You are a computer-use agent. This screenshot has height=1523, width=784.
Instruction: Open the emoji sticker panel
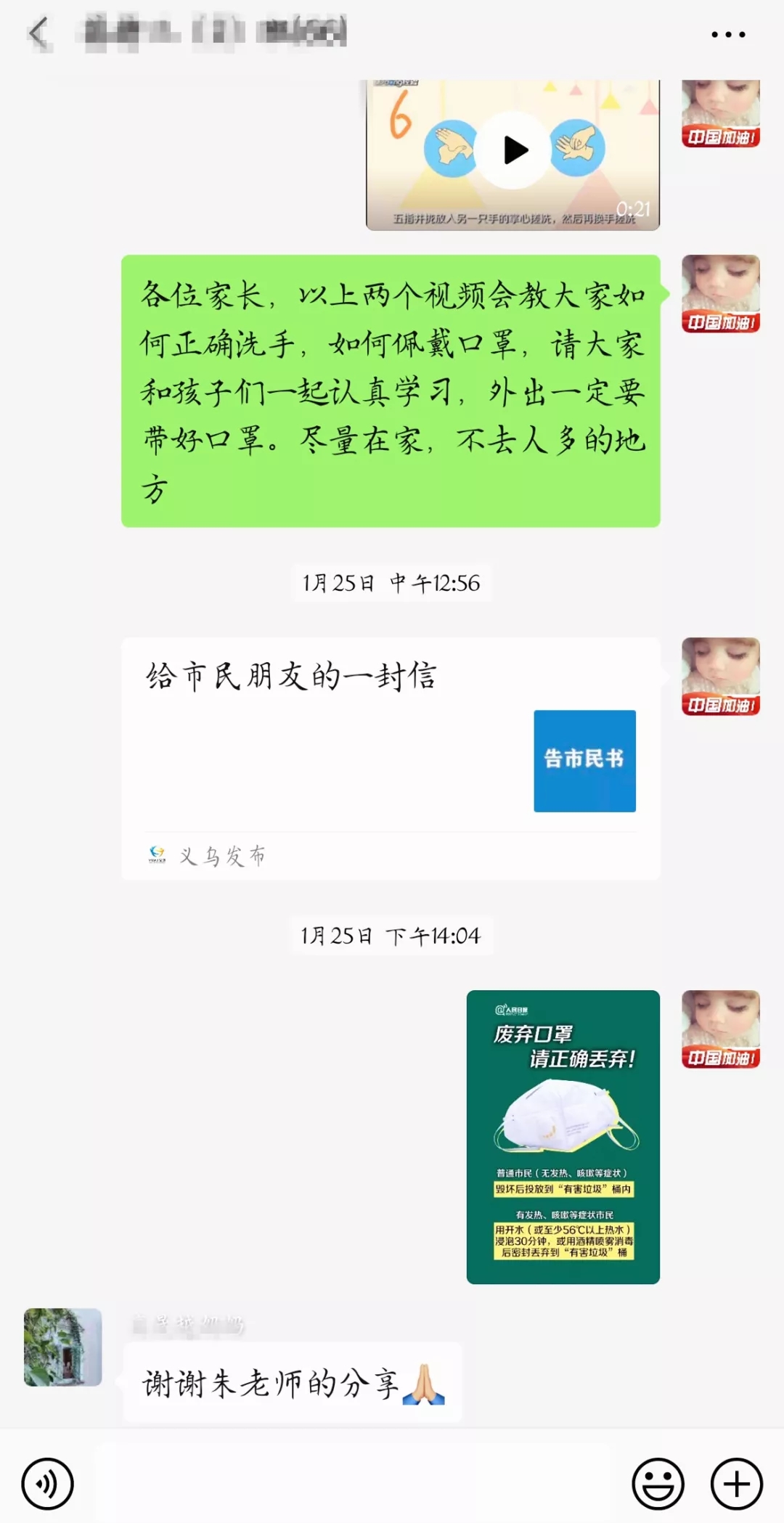click(x=658, y=1484)
